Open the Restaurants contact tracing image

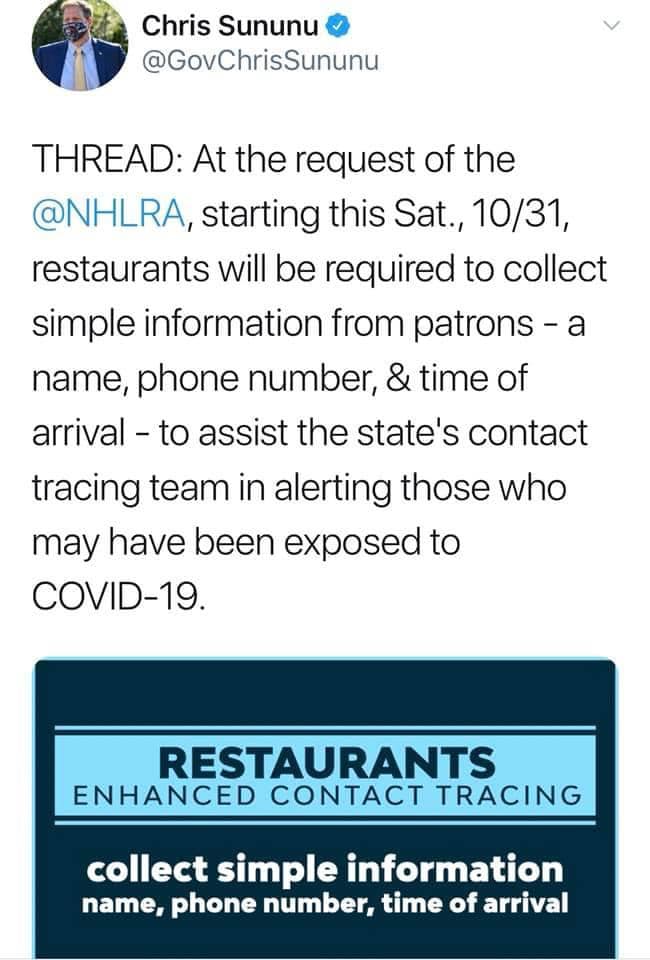point(325,810)
